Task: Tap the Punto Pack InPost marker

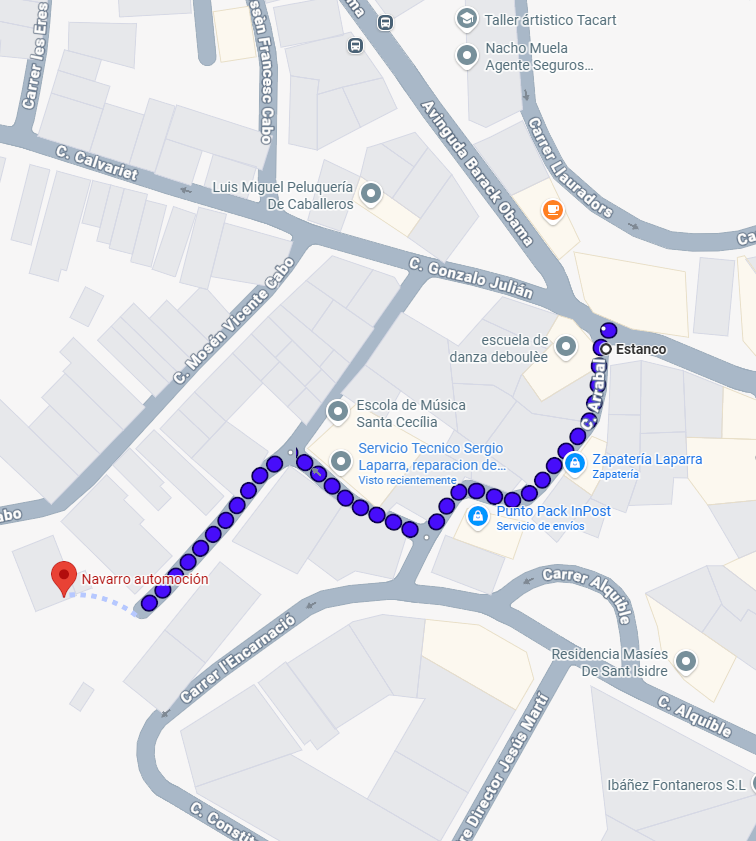Action: [x=478, y=516]
